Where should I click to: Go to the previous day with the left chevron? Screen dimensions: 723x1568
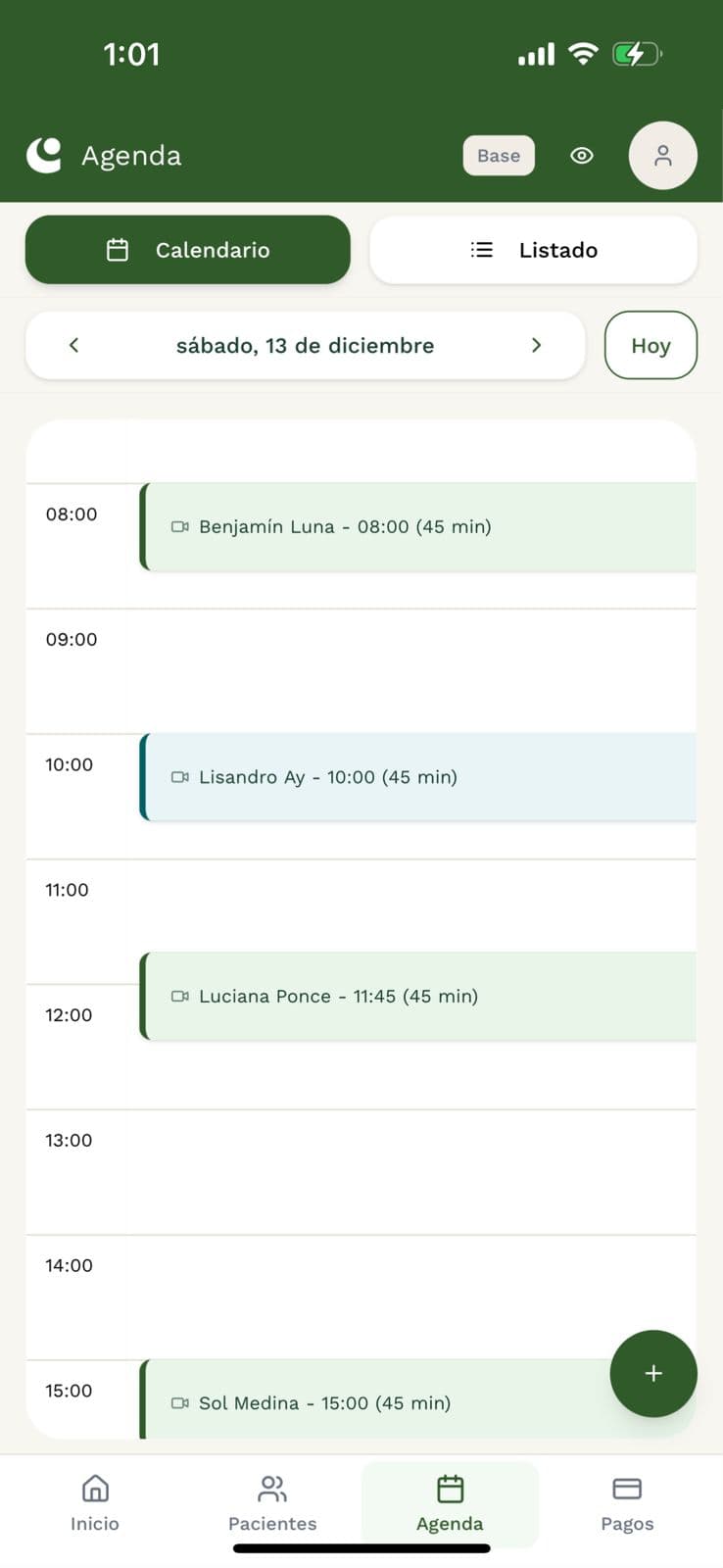(x=72, y=345)
